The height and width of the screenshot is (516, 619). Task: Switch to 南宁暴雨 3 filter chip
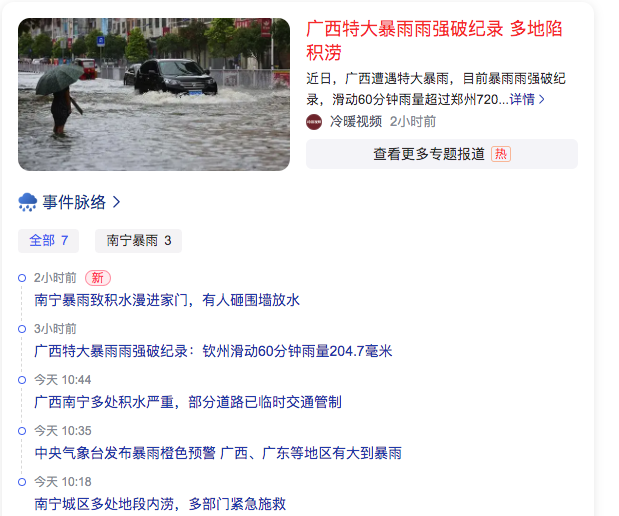(x=138, y=240)
